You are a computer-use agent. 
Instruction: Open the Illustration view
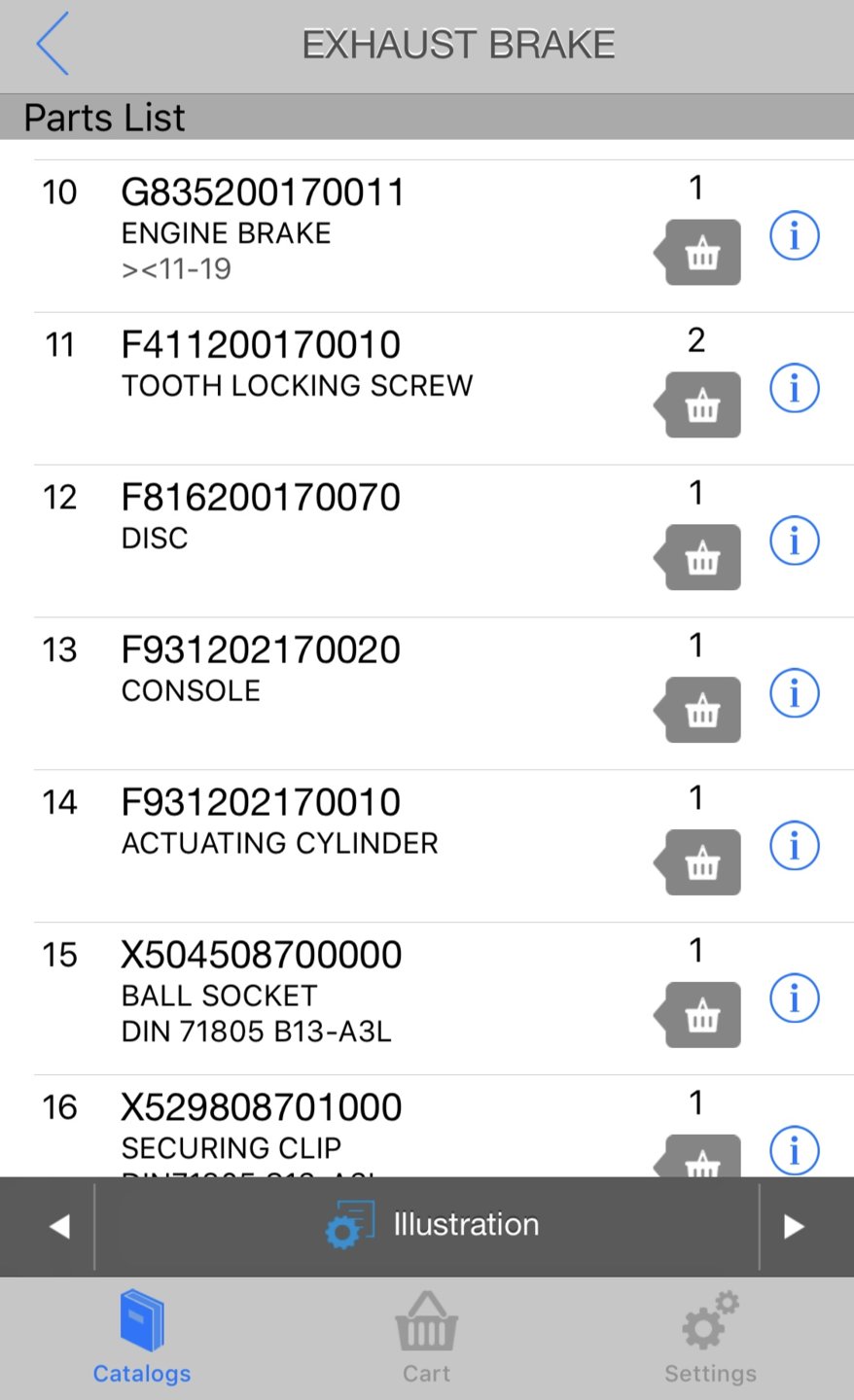[433, 1225]
